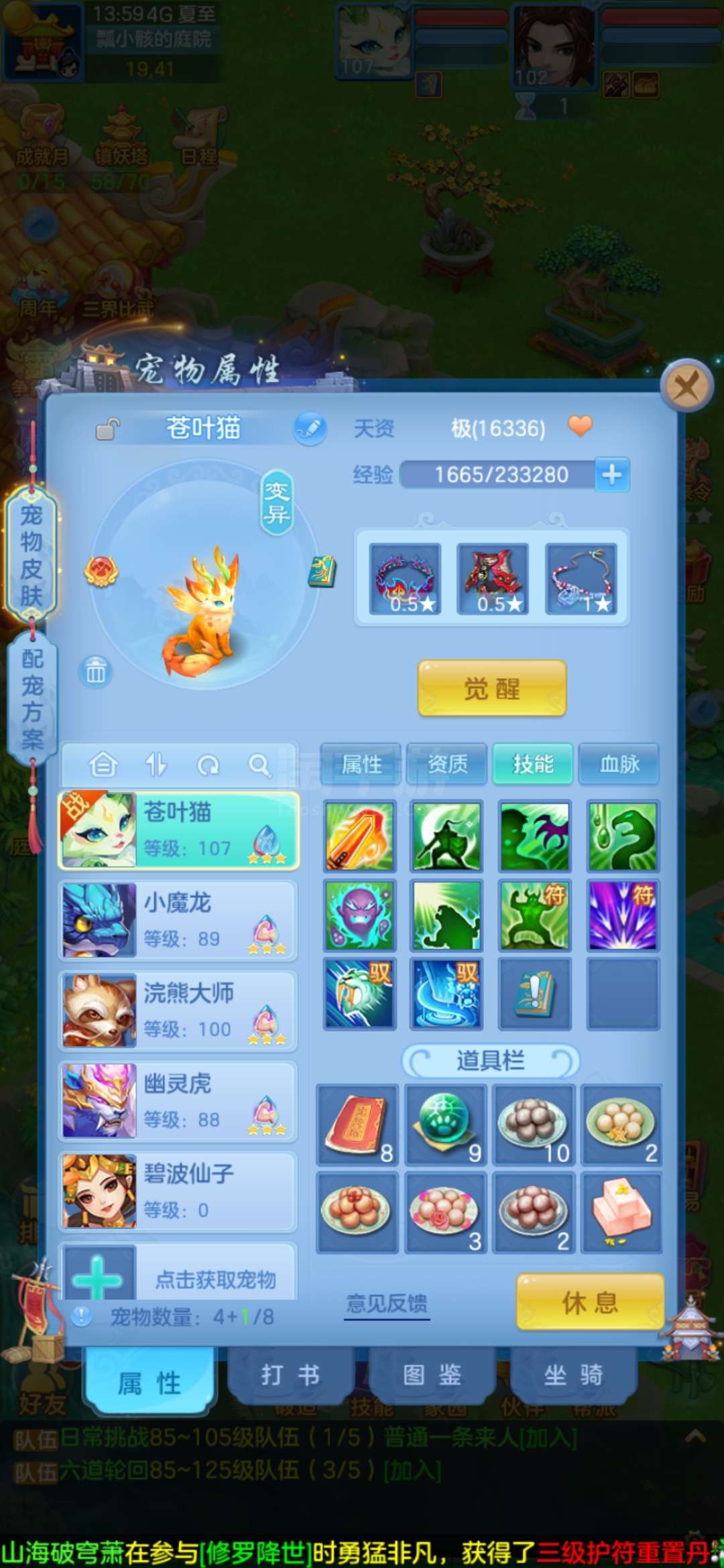
Task: Open the 血脉 bloodline tab
Action: click(619, 764)
